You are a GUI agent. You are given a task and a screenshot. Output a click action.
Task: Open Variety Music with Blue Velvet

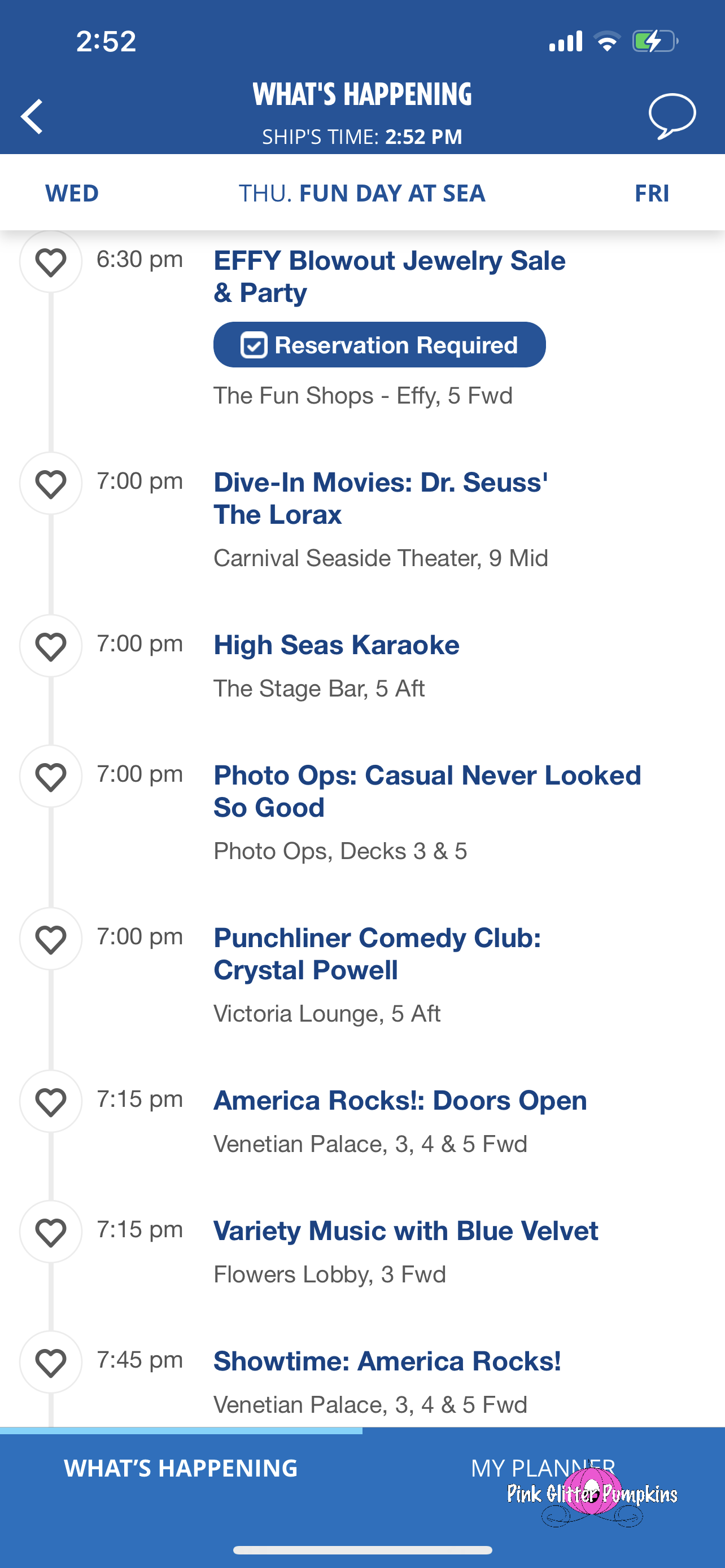point(405,1231)
